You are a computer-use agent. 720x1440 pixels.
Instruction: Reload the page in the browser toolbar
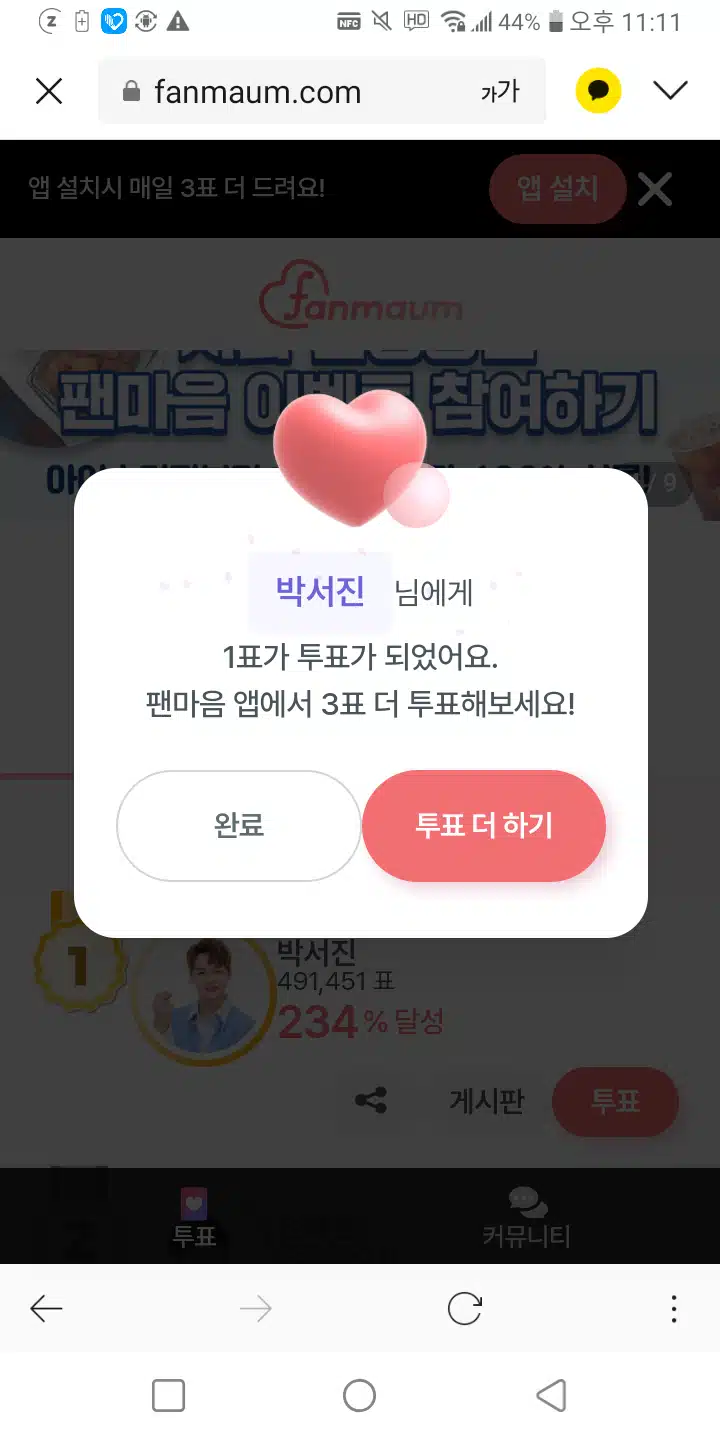[465, 1308]
